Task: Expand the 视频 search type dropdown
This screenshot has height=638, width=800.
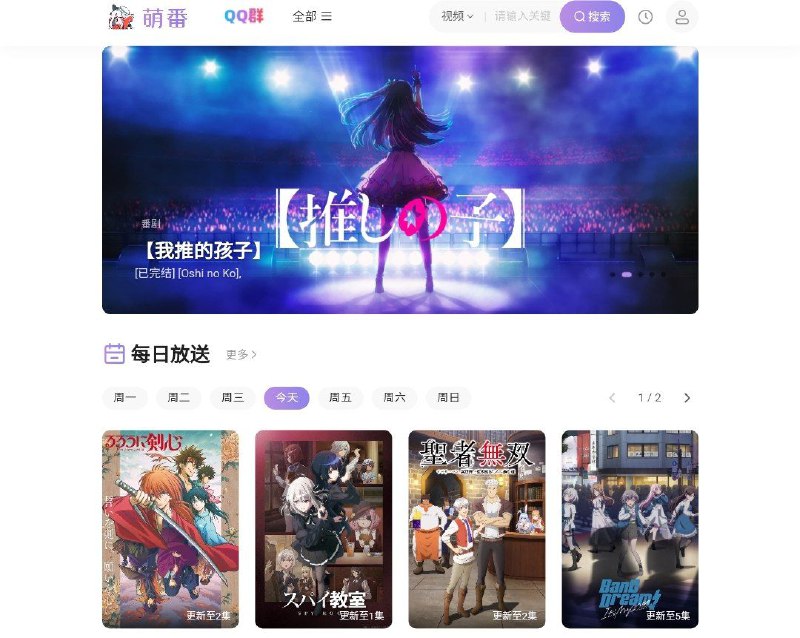Action: click(457, 17)
